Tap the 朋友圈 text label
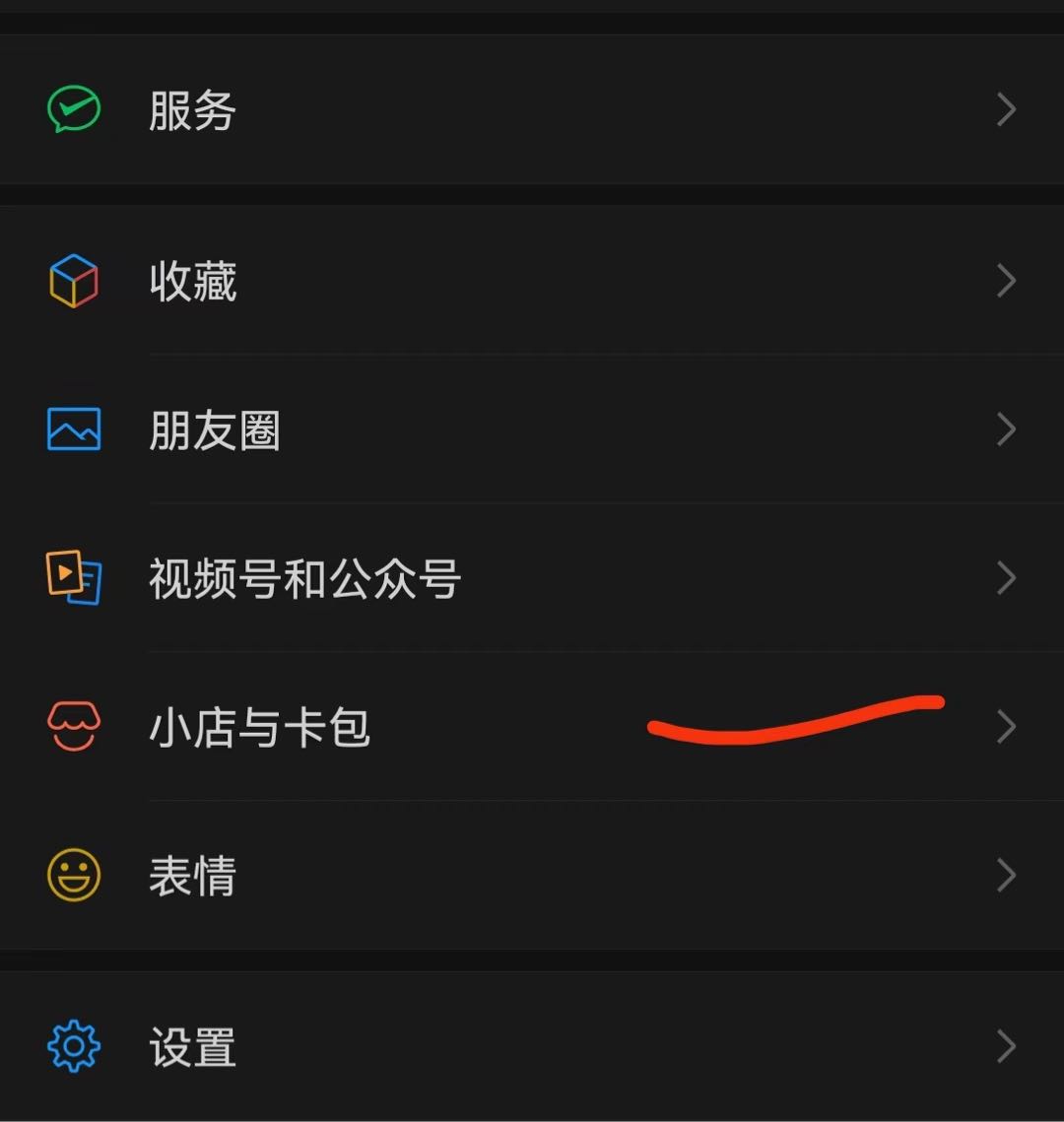1064x1122 pixels. point(216,430)
